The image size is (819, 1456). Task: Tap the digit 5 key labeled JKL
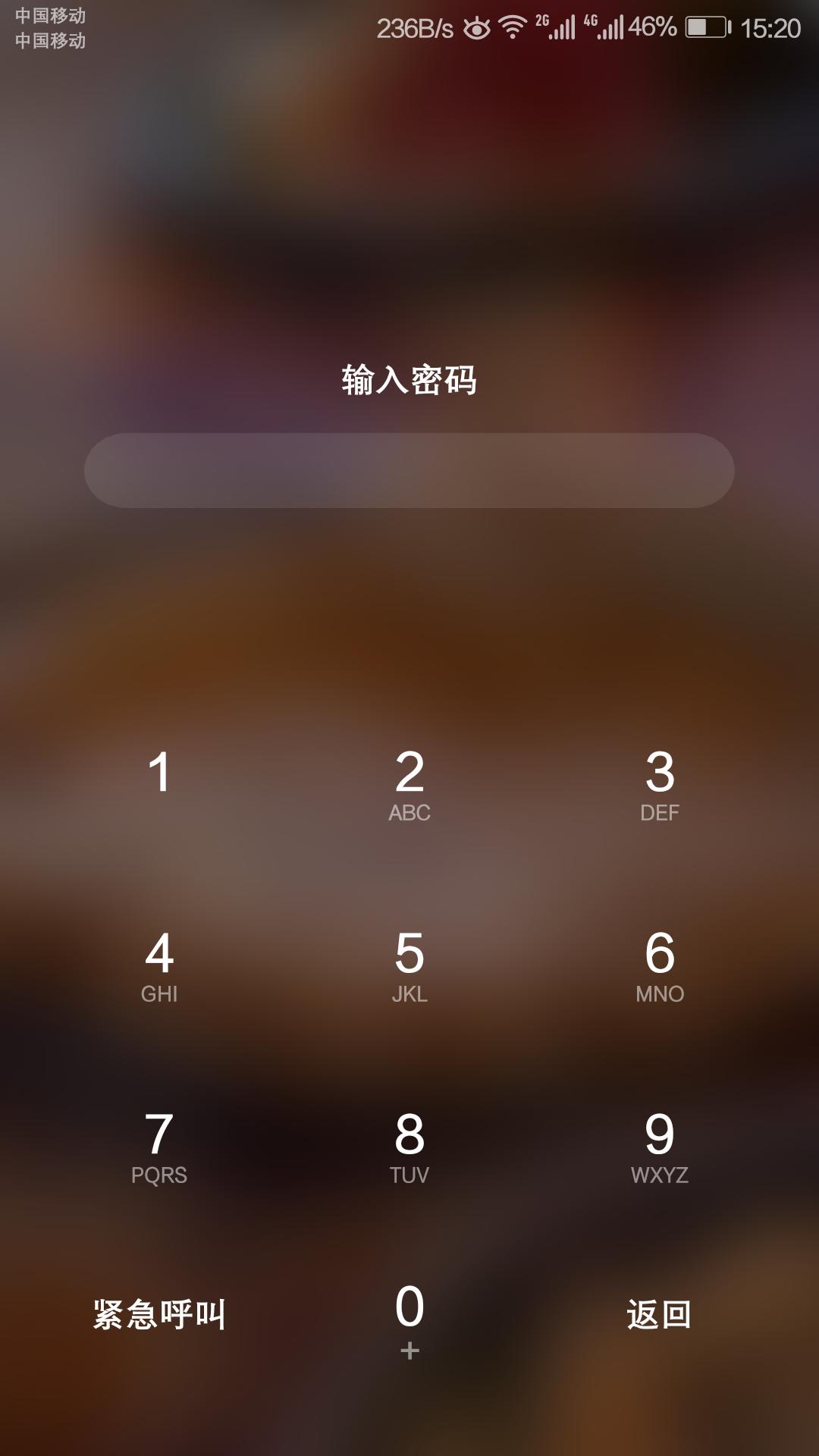[409, 963]
